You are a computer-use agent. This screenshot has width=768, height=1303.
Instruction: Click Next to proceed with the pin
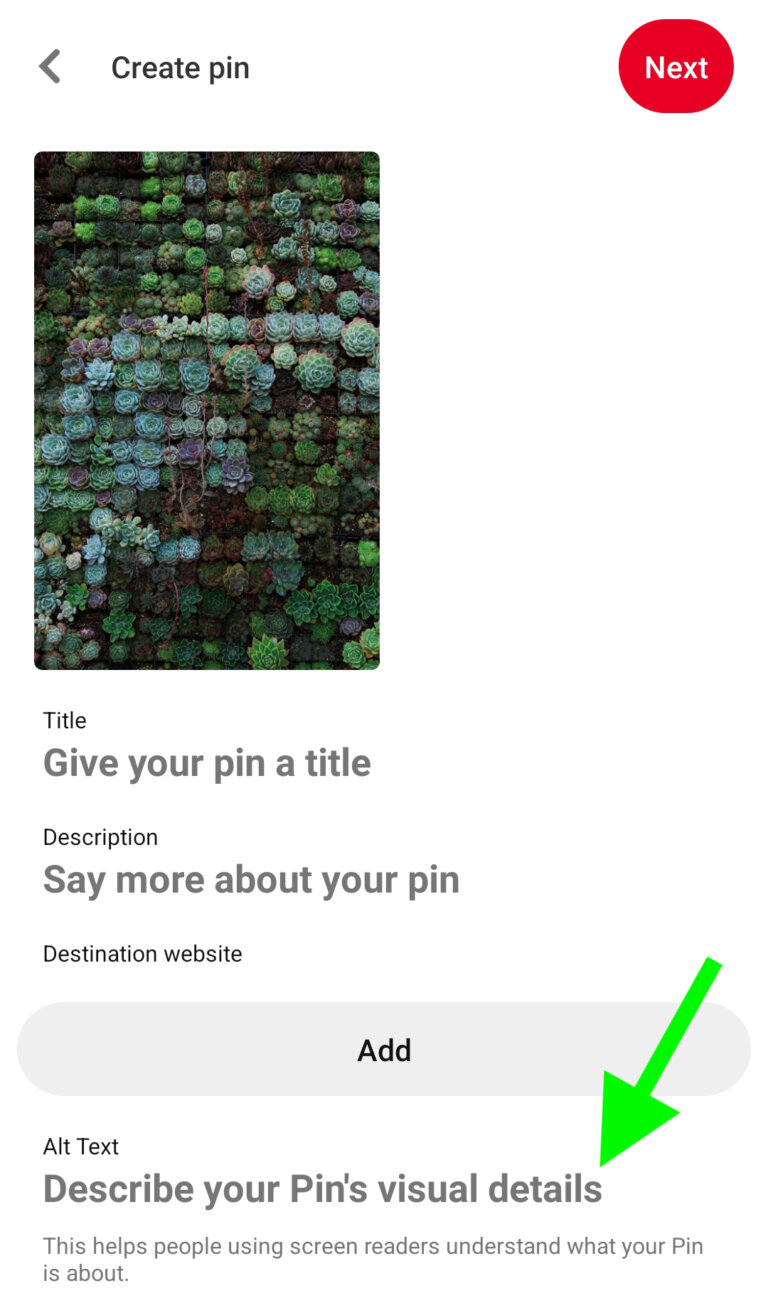[676, 66]
